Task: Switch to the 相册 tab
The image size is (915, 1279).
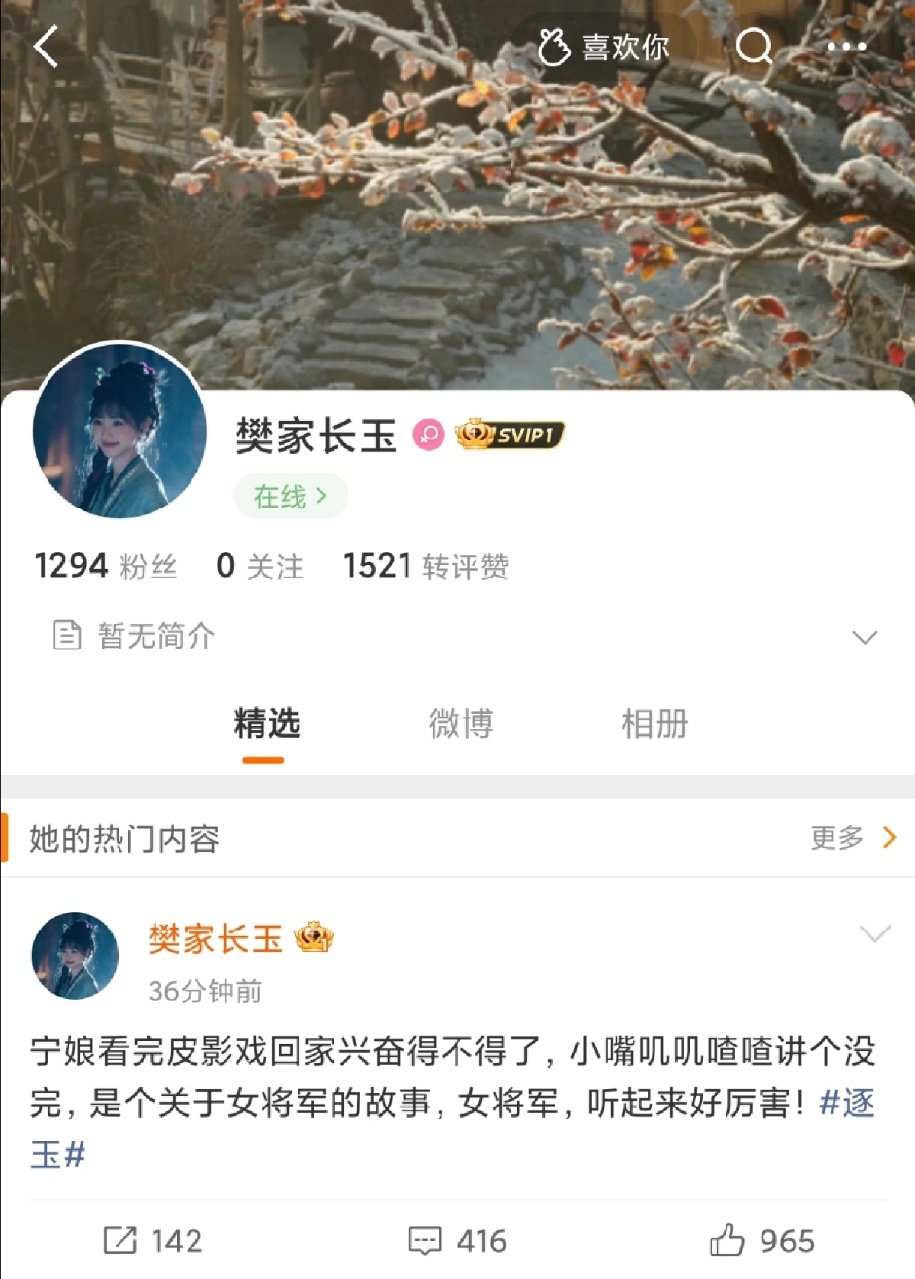Action: 653,723
